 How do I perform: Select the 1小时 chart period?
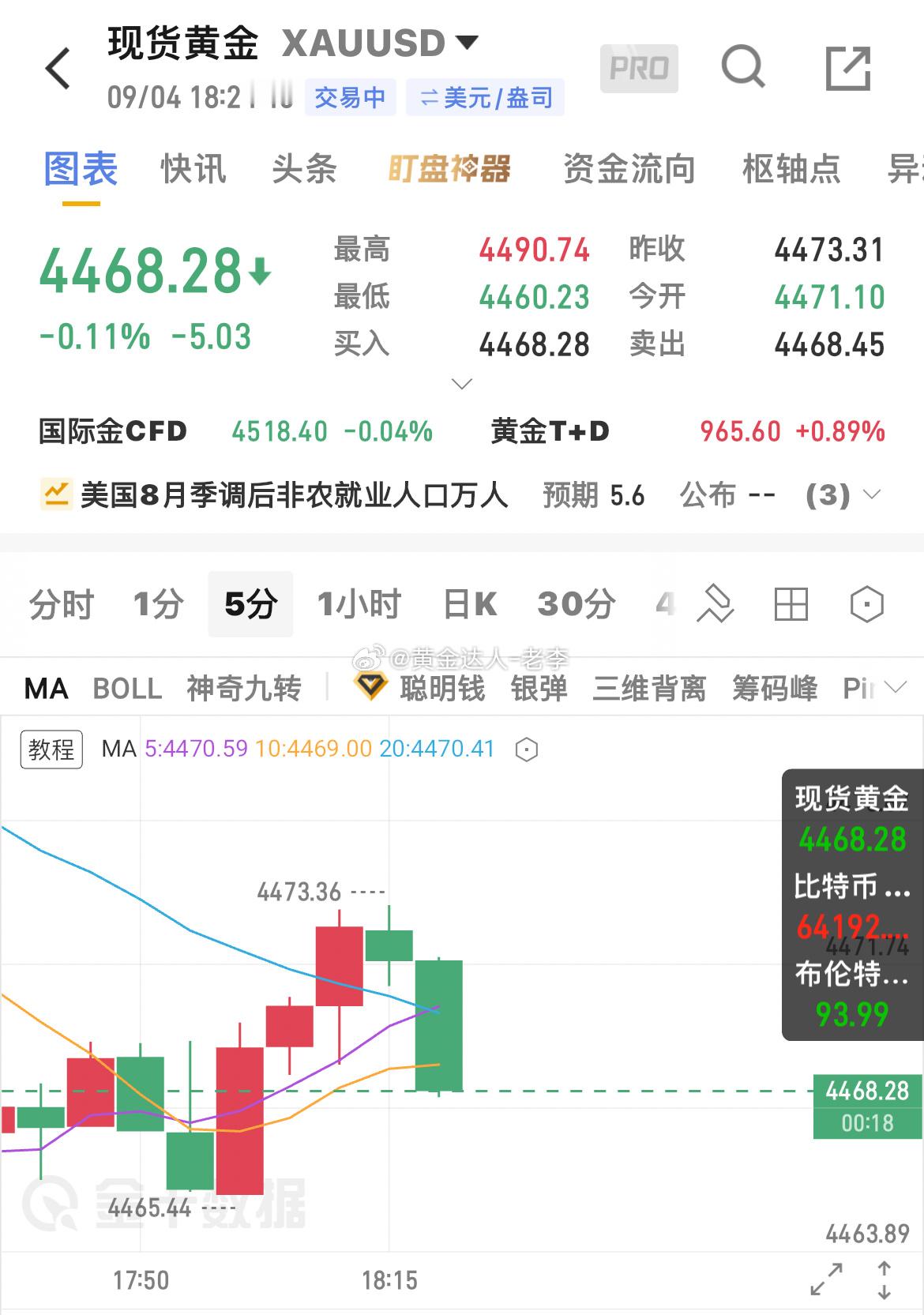359,605
